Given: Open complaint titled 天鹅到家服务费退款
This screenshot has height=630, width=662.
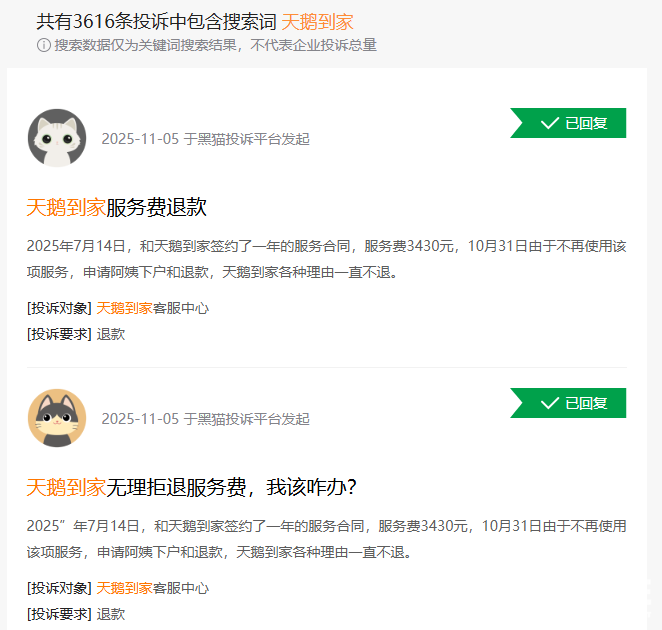Looking at the screenshot, I should click(x=117, y=208).
